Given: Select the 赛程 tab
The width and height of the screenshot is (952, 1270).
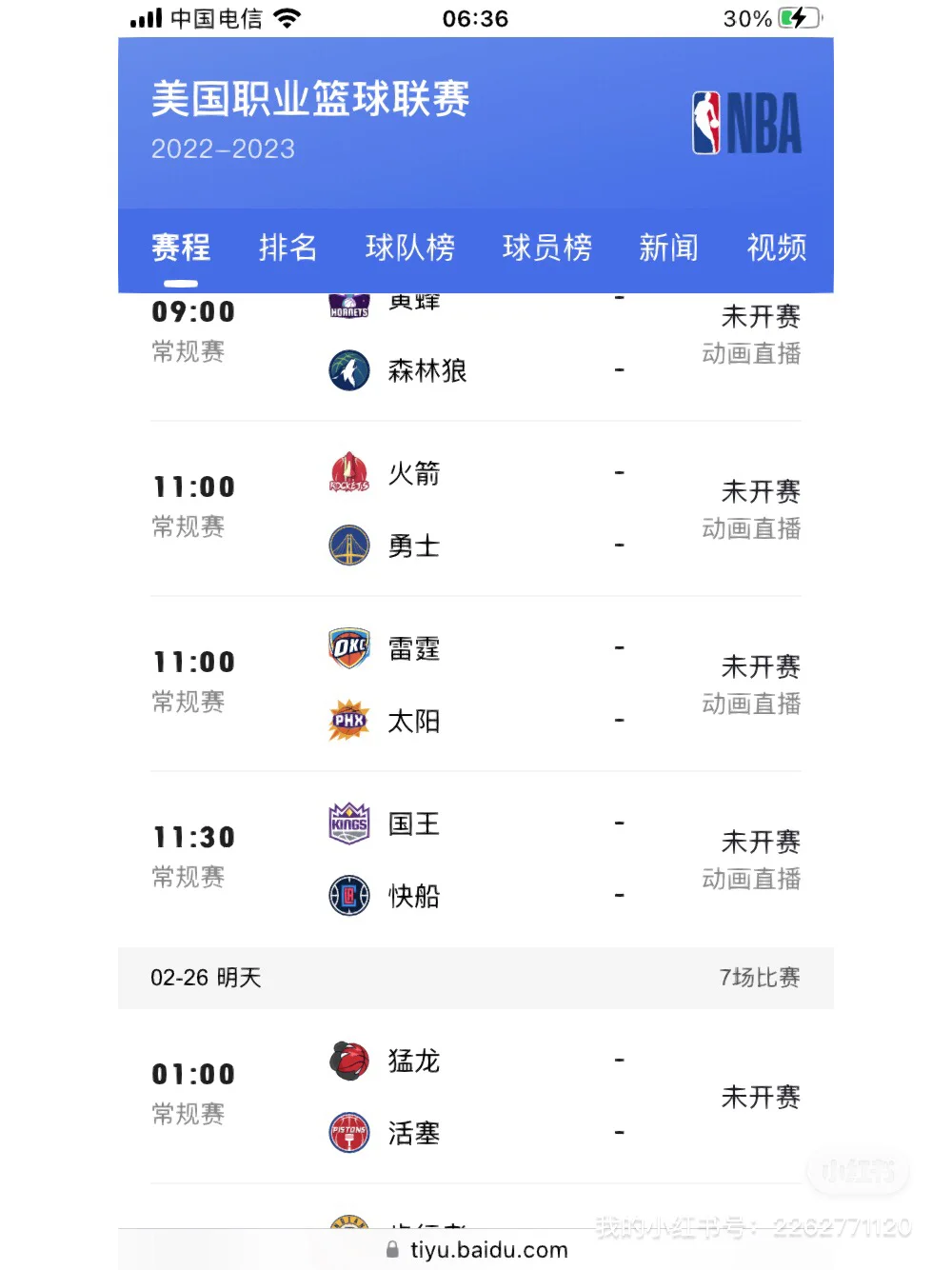Looking at the screenshot, I should [x=181, y=248].
